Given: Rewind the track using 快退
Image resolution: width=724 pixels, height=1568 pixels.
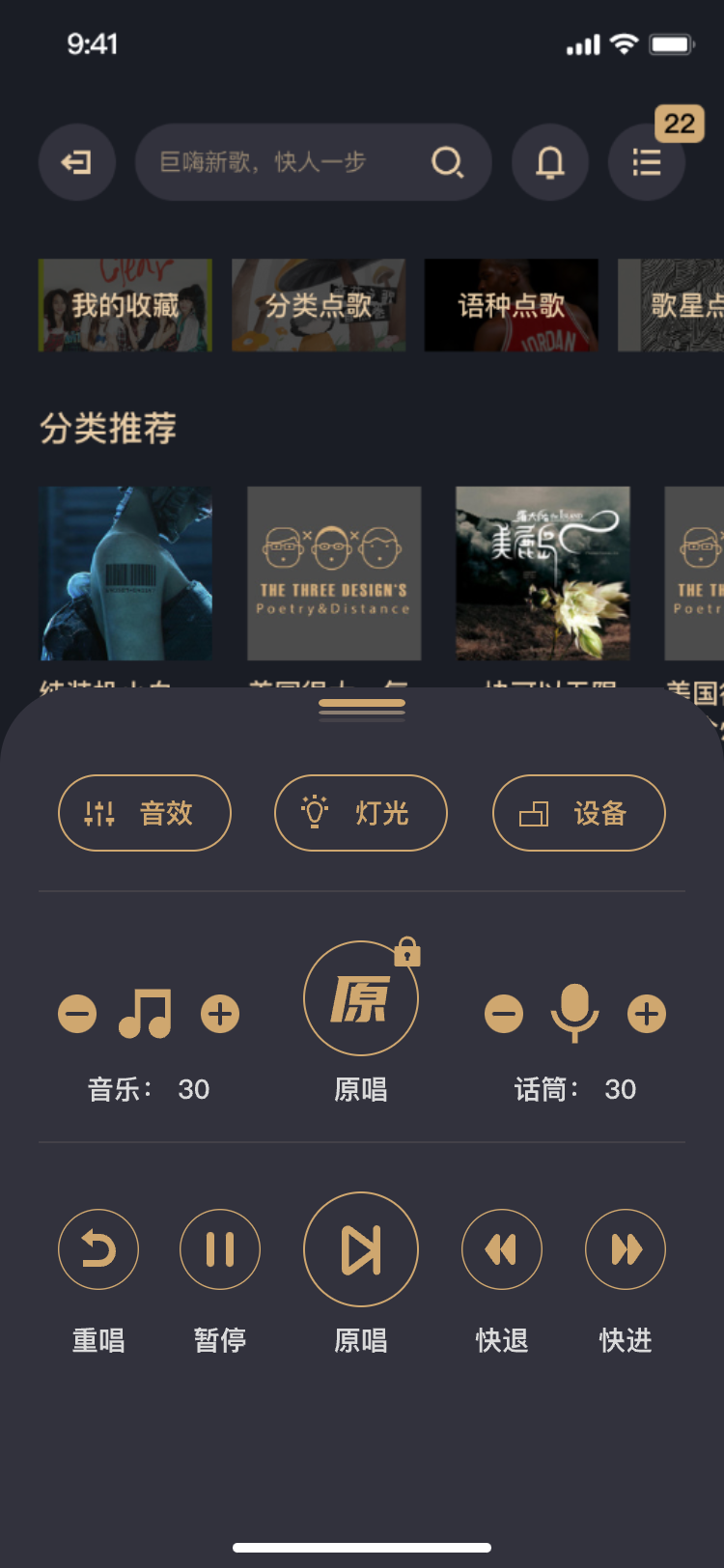Looking at the screenshot, I should pyautogui.click(x=501, y=1249).
